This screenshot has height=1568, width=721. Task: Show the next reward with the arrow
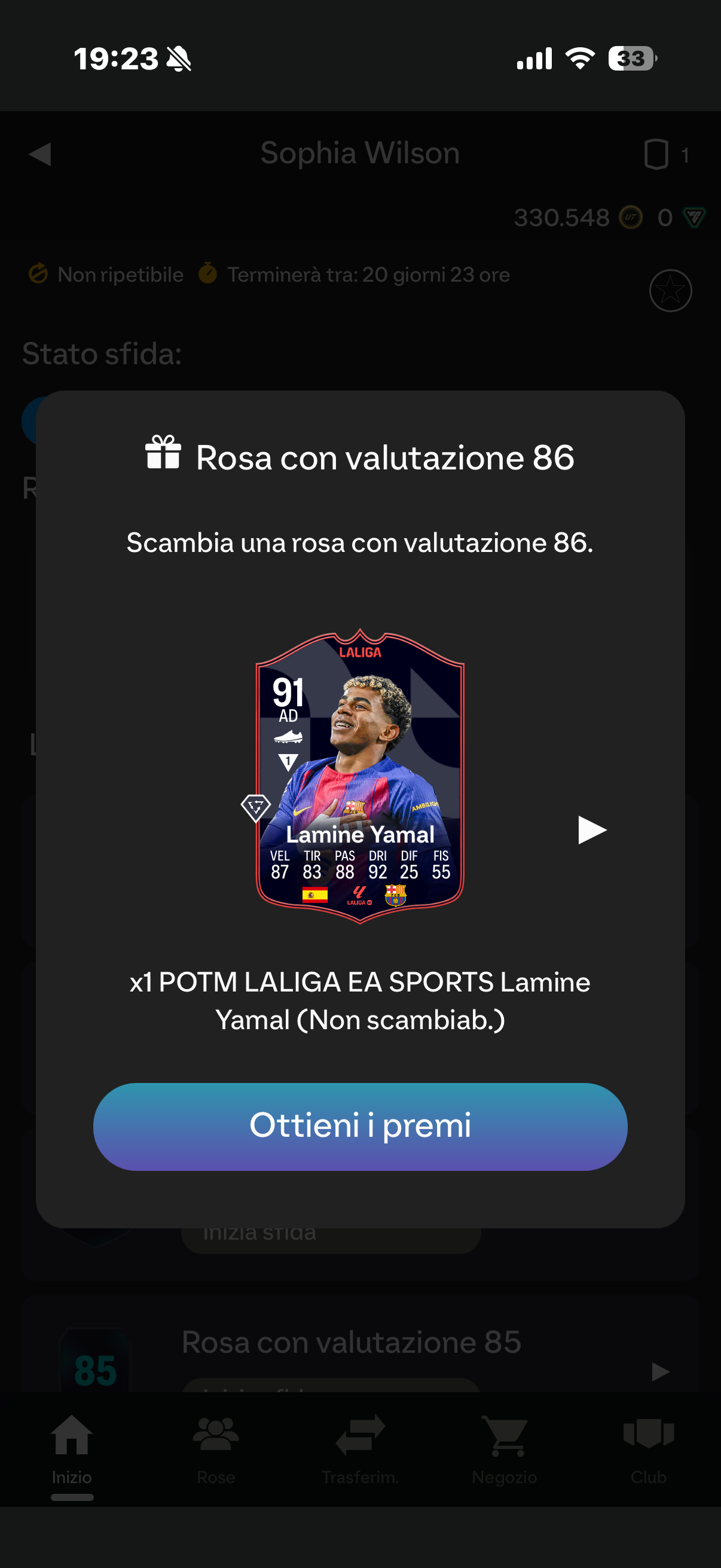(591, 830)
